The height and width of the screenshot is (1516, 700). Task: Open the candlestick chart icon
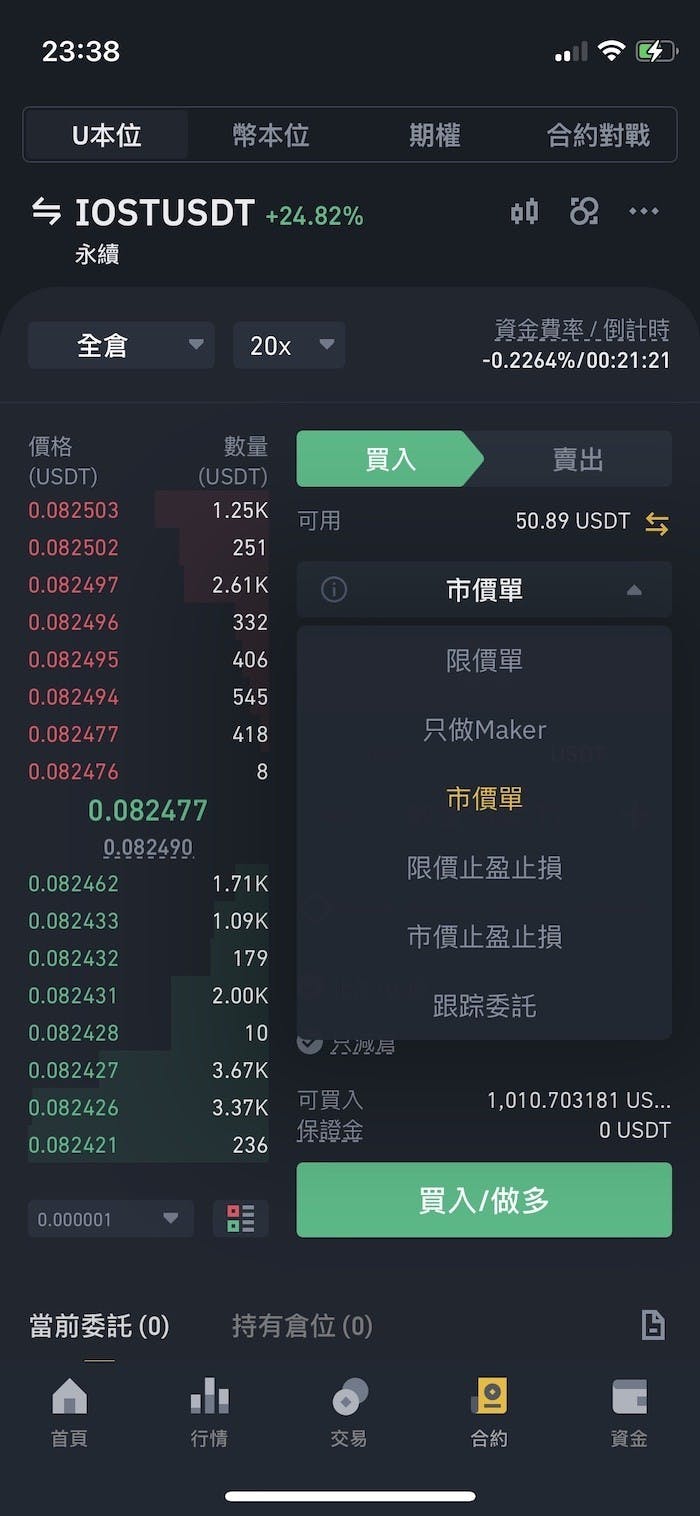524,212
